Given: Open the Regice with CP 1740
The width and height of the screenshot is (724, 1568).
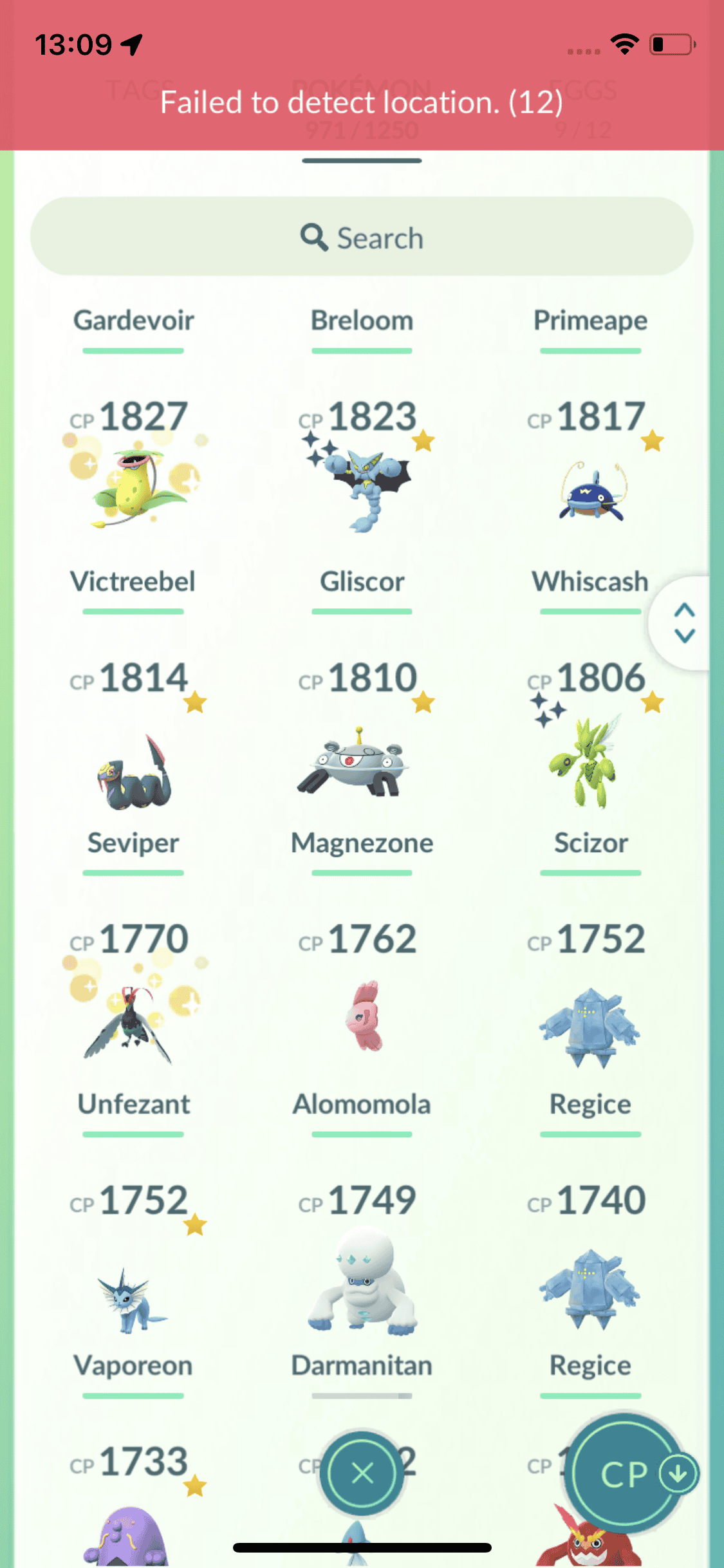Looking at the screenshot, I should click(x=590, y=1287).
